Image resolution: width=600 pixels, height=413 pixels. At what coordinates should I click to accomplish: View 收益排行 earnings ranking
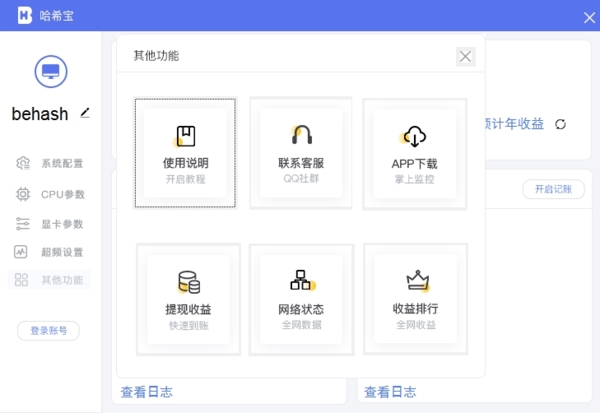(x=416, y=299)
